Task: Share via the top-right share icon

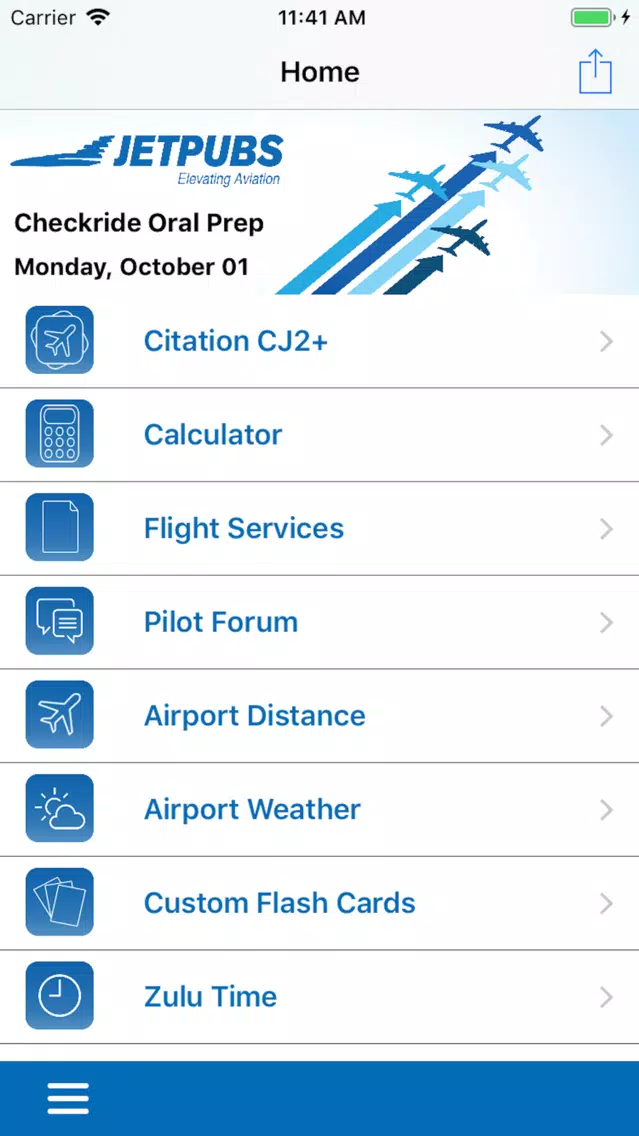Action: click(595, 72)
